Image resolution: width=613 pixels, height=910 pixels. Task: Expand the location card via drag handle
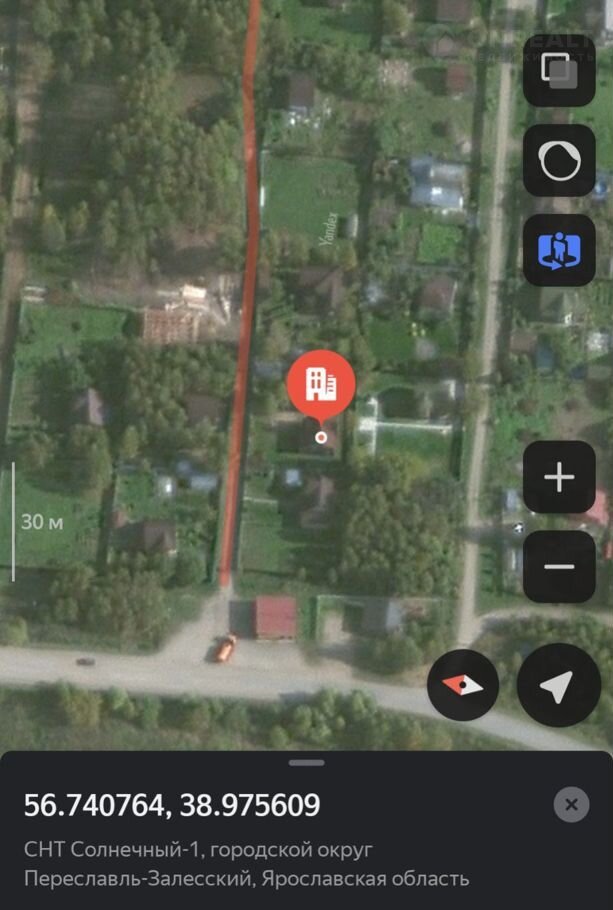tap(306, 763)
